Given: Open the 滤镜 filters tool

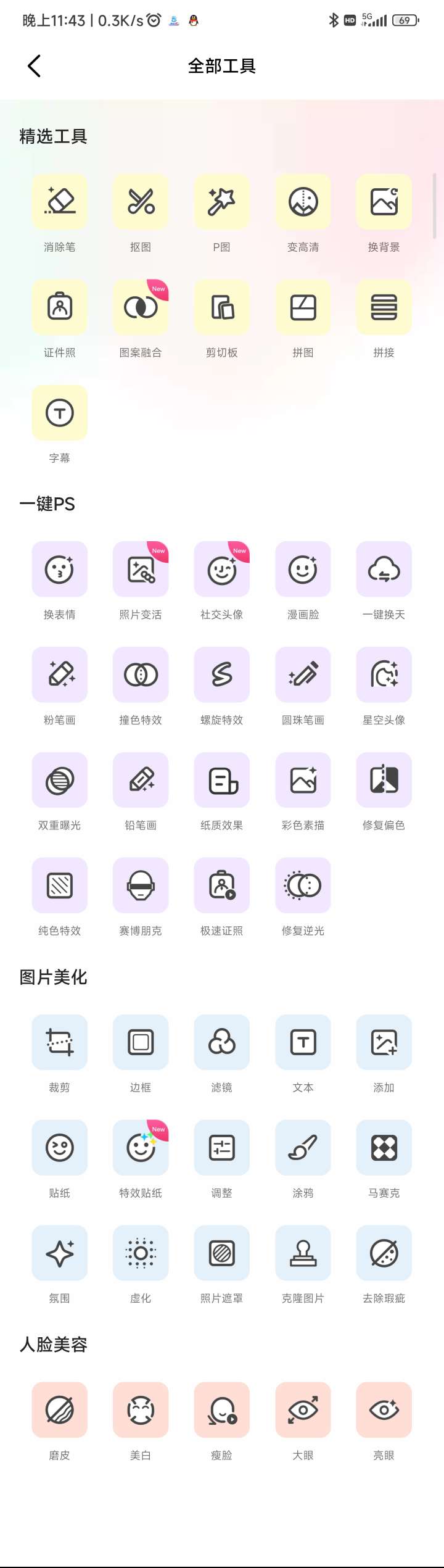Looking at the screenshot, I should click(x=222, y=1042).
